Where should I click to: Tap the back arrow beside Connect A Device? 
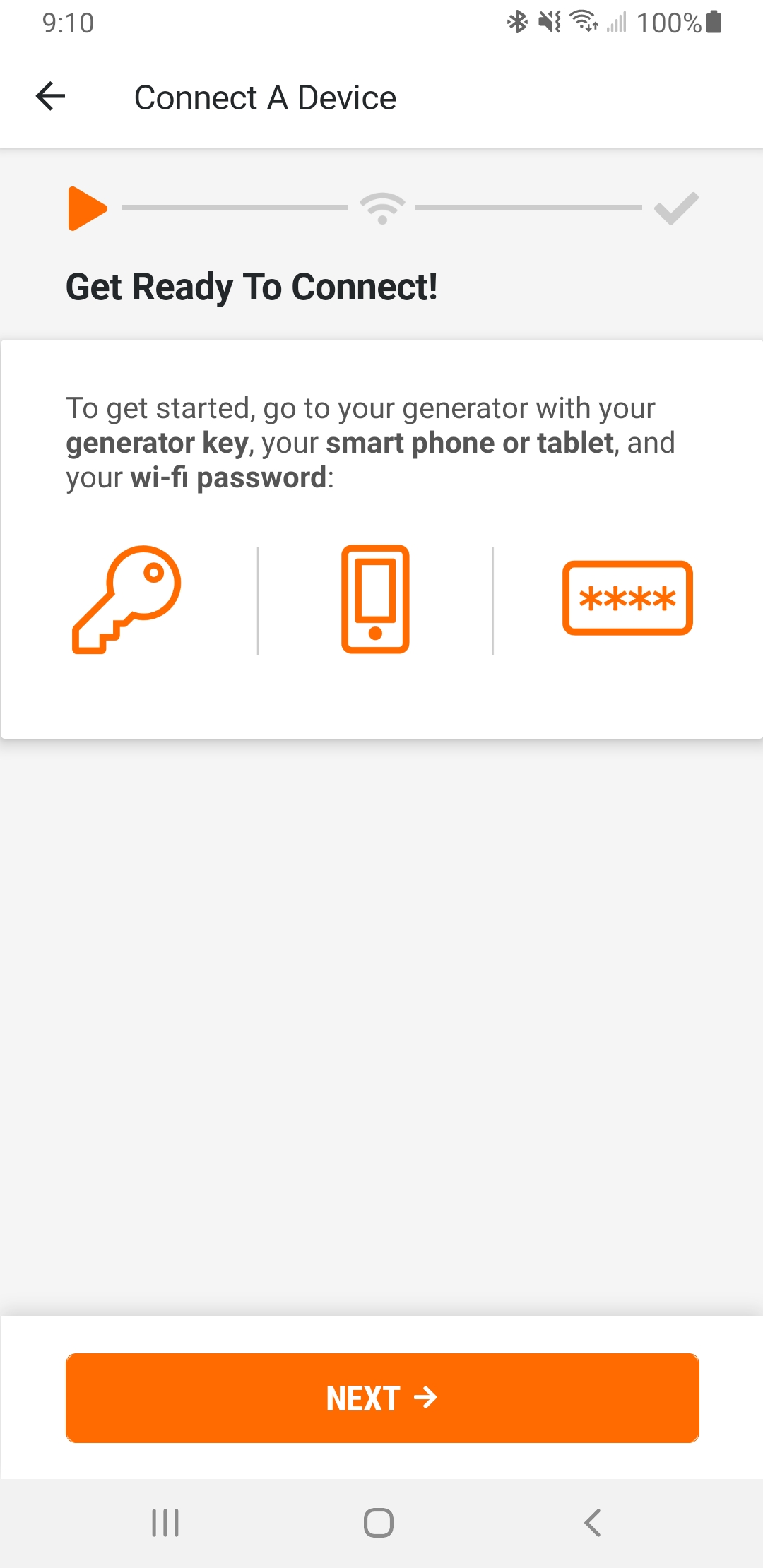[x=49, y=96]
